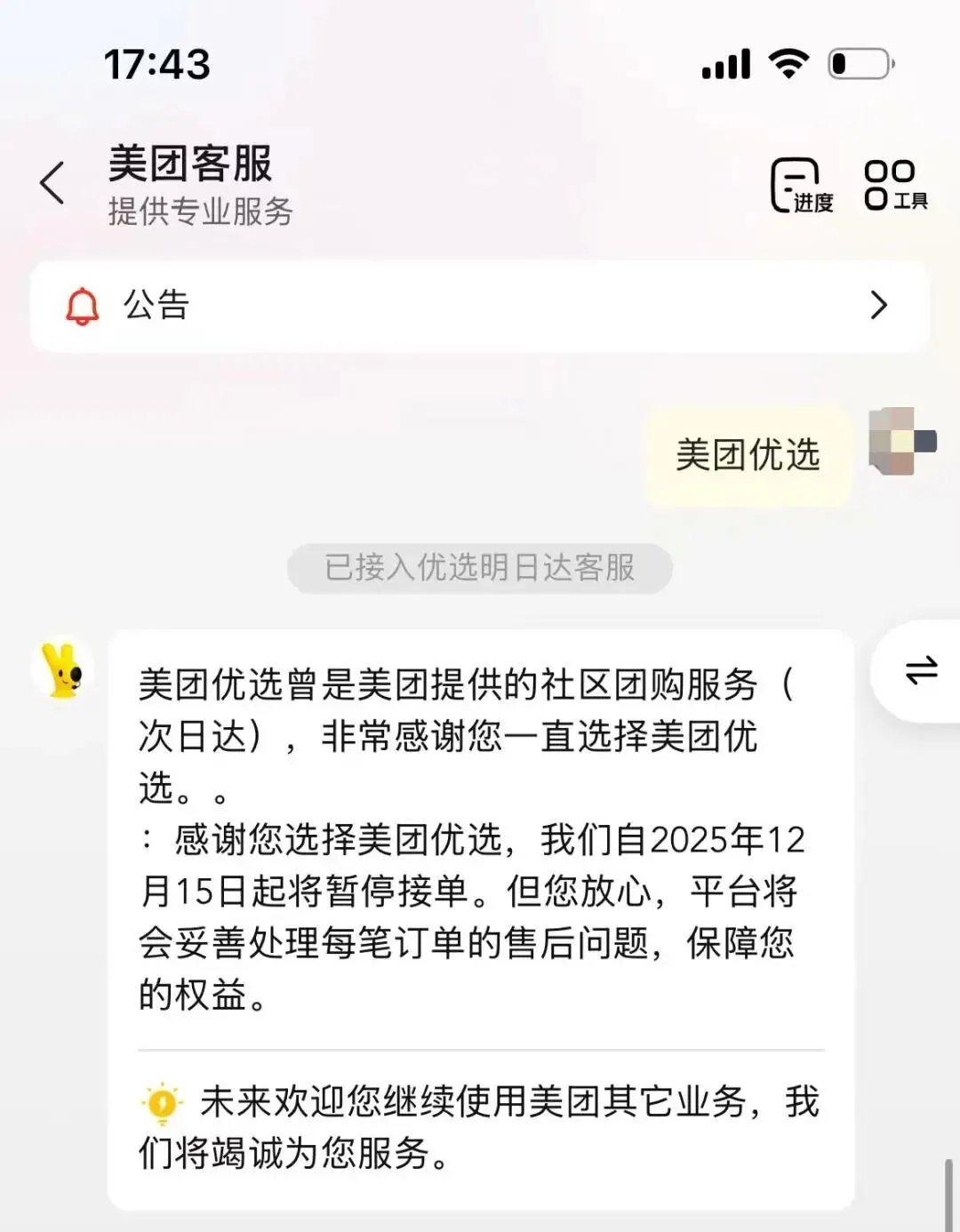Open the 公告 announcement banner
Screen dimensions: 960x1232
pyautogui.click(x=480, y=306)
